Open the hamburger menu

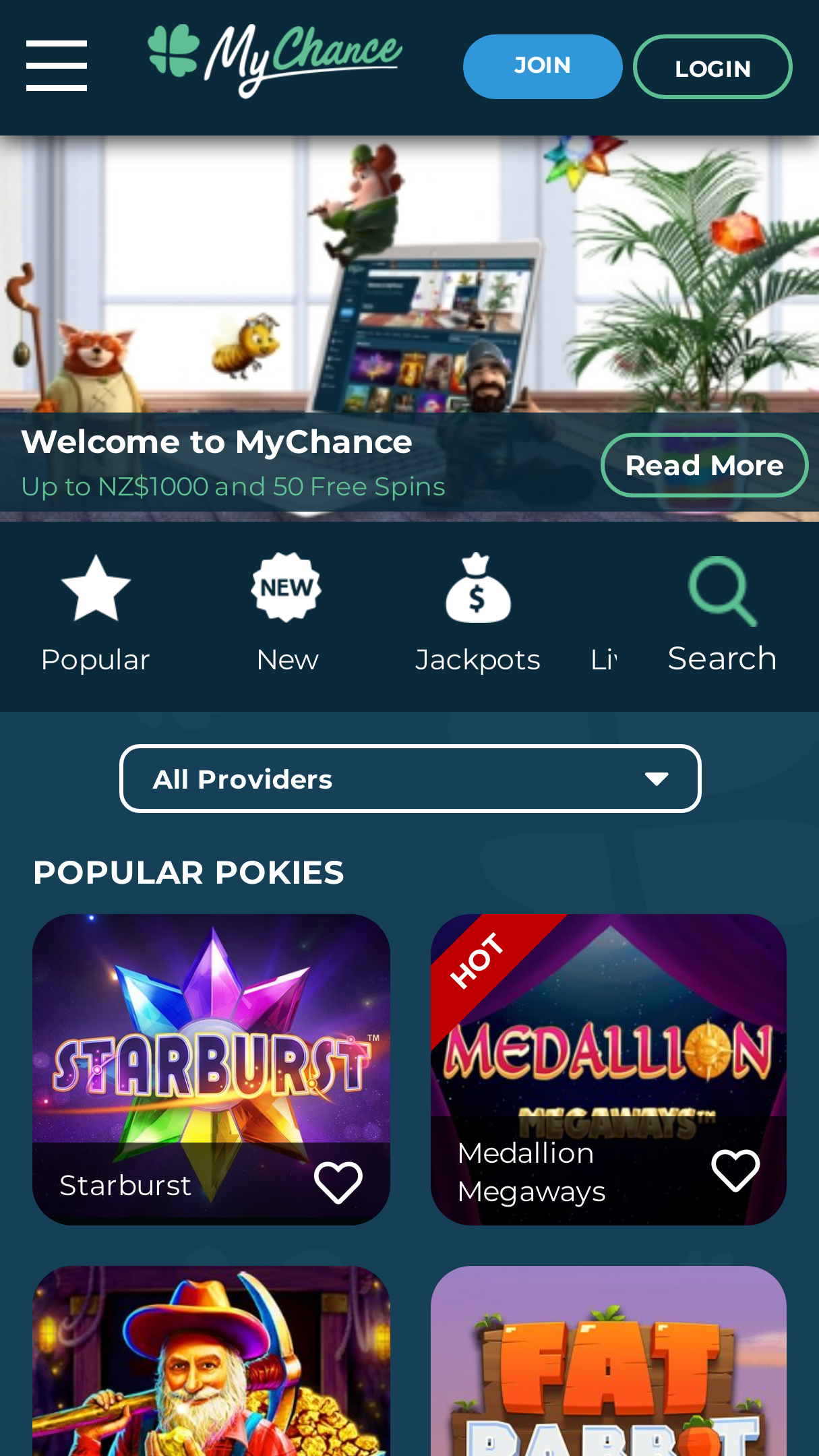coord(57,65)
